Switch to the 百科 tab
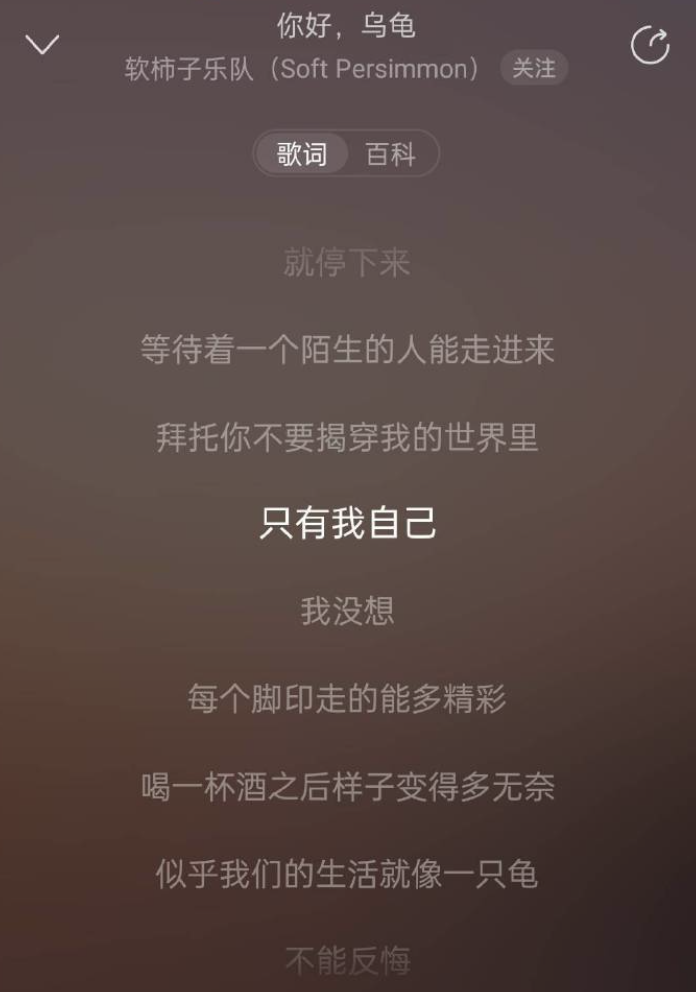696x992 pixels. click(x=390, y=155)
